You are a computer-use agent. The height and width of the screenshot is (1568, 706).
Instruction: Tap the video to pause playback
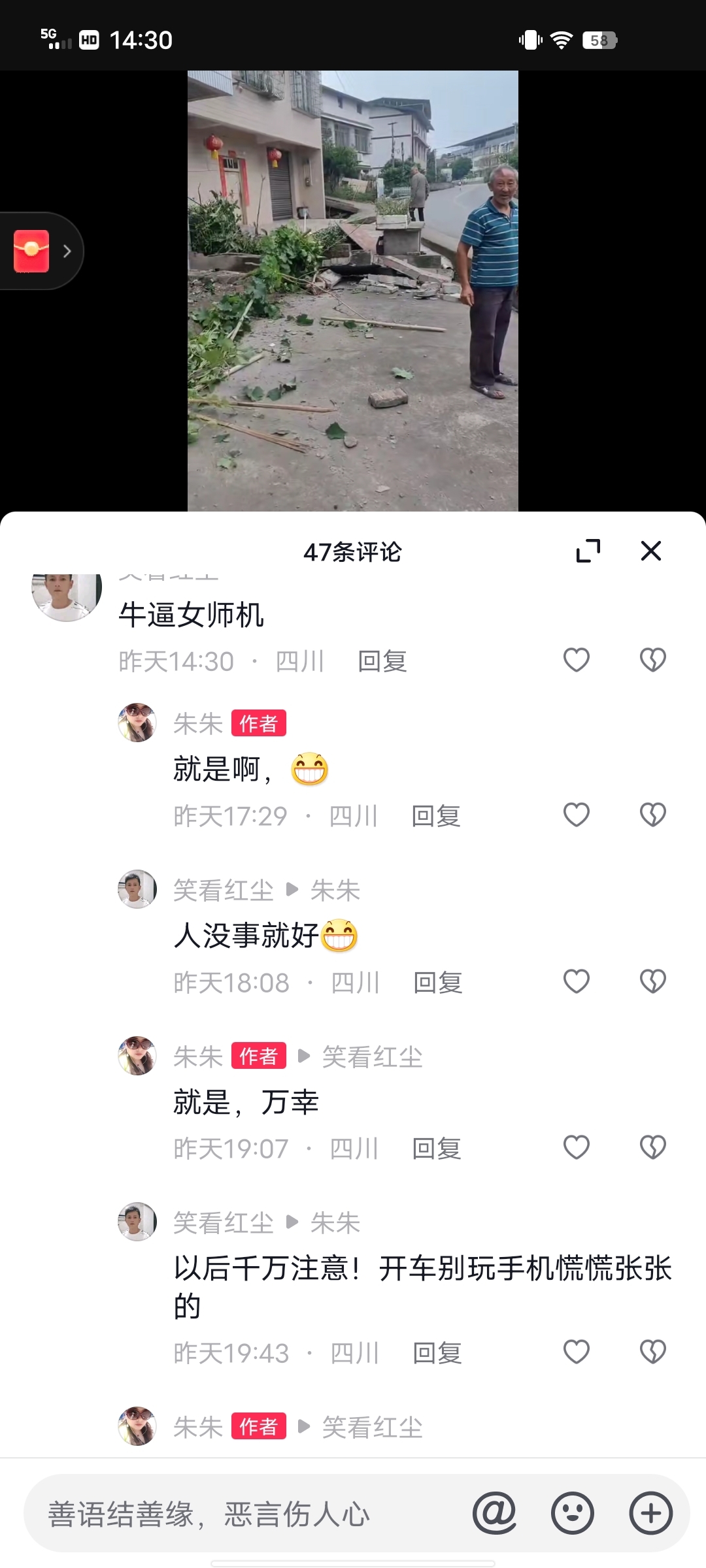coord(353,291)
